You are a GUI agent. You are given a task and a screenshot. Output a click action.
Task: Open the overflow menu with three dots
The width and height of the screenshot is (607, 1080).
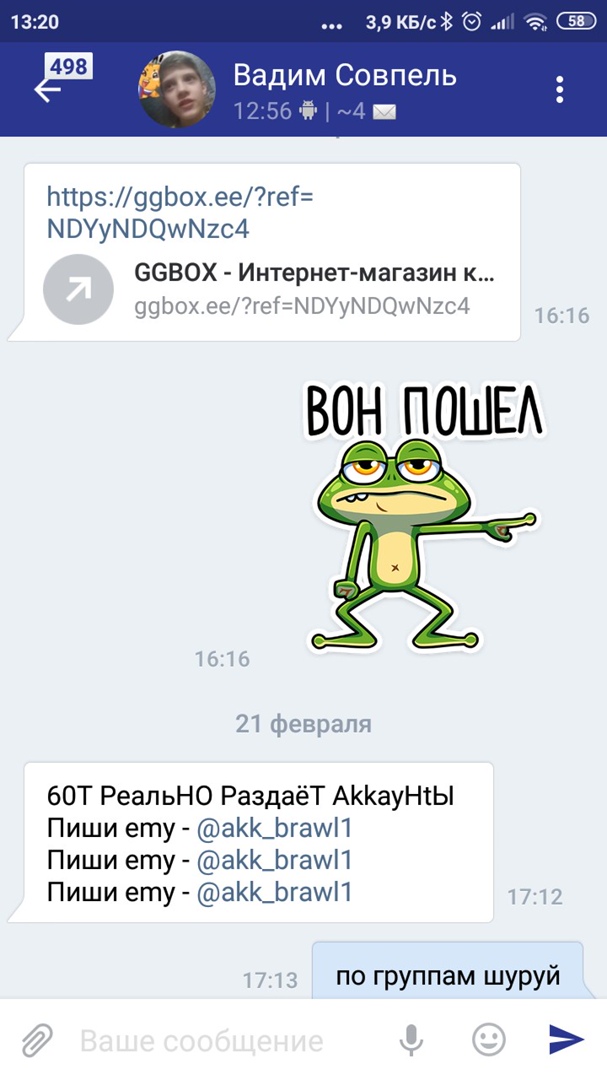tap(560, 89)
